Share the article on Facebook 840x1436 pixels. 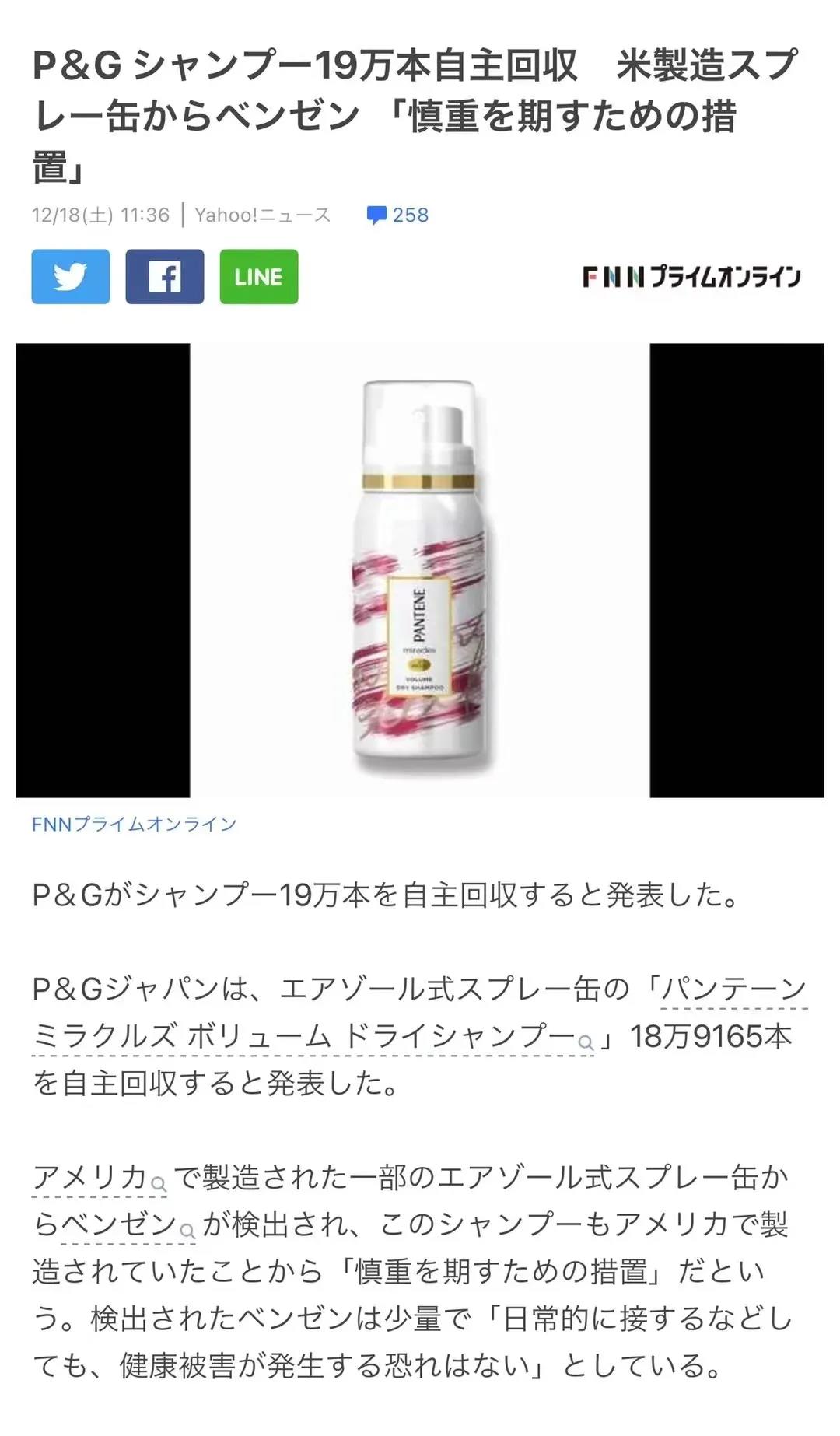(165, 277)
